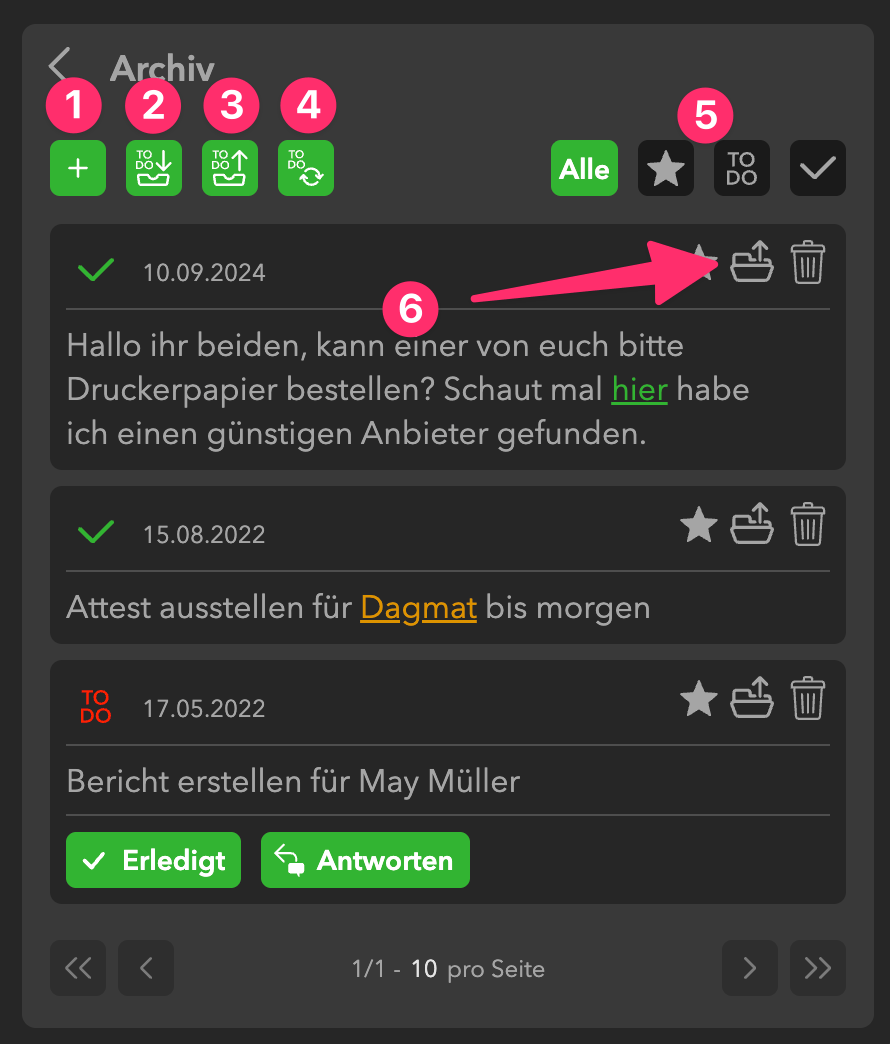
Task: Filter the list by starred entries
Action: click(666, 168)
